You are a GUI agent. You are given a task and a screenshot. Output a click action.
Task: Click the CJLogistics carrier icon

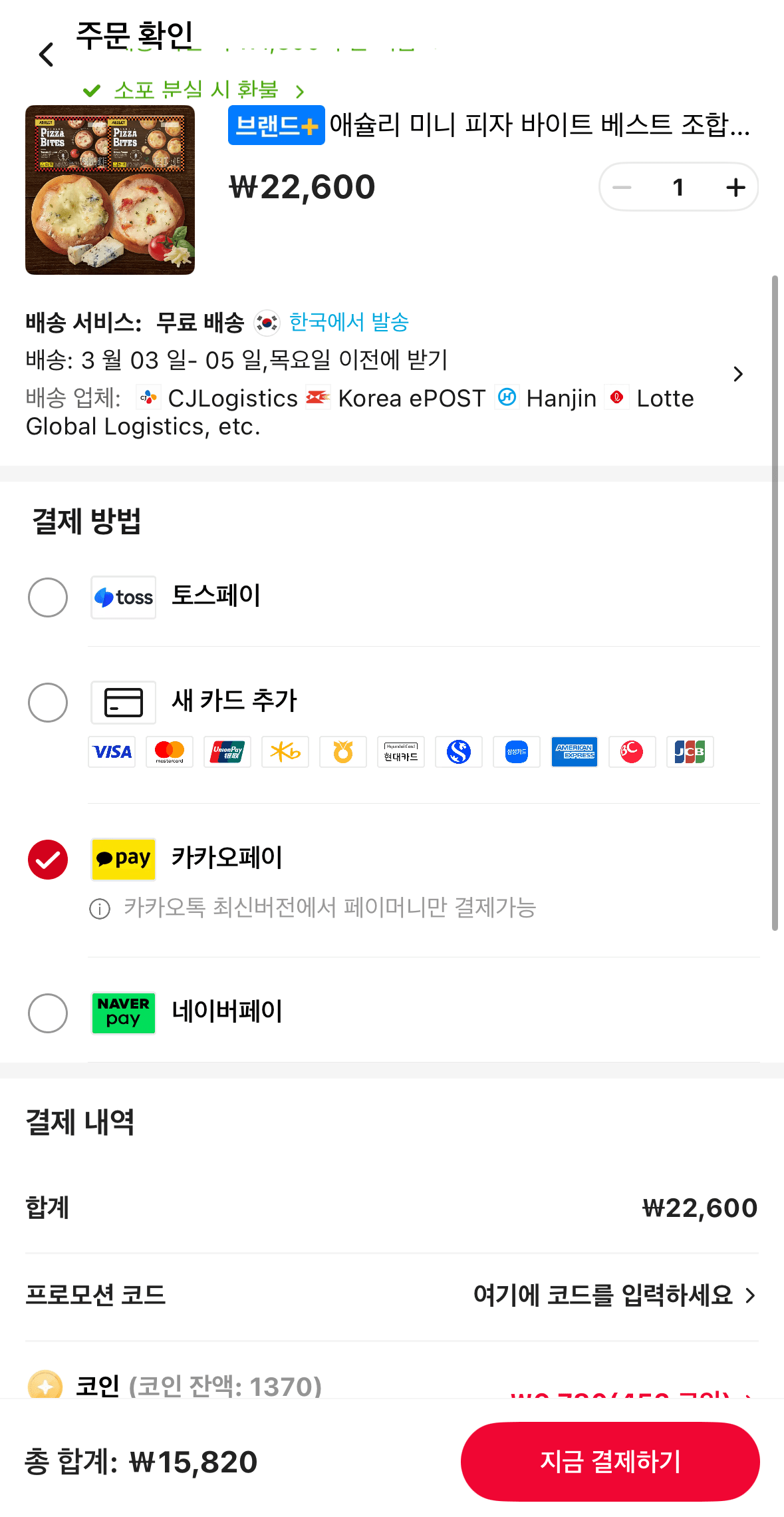coord(148,397)
